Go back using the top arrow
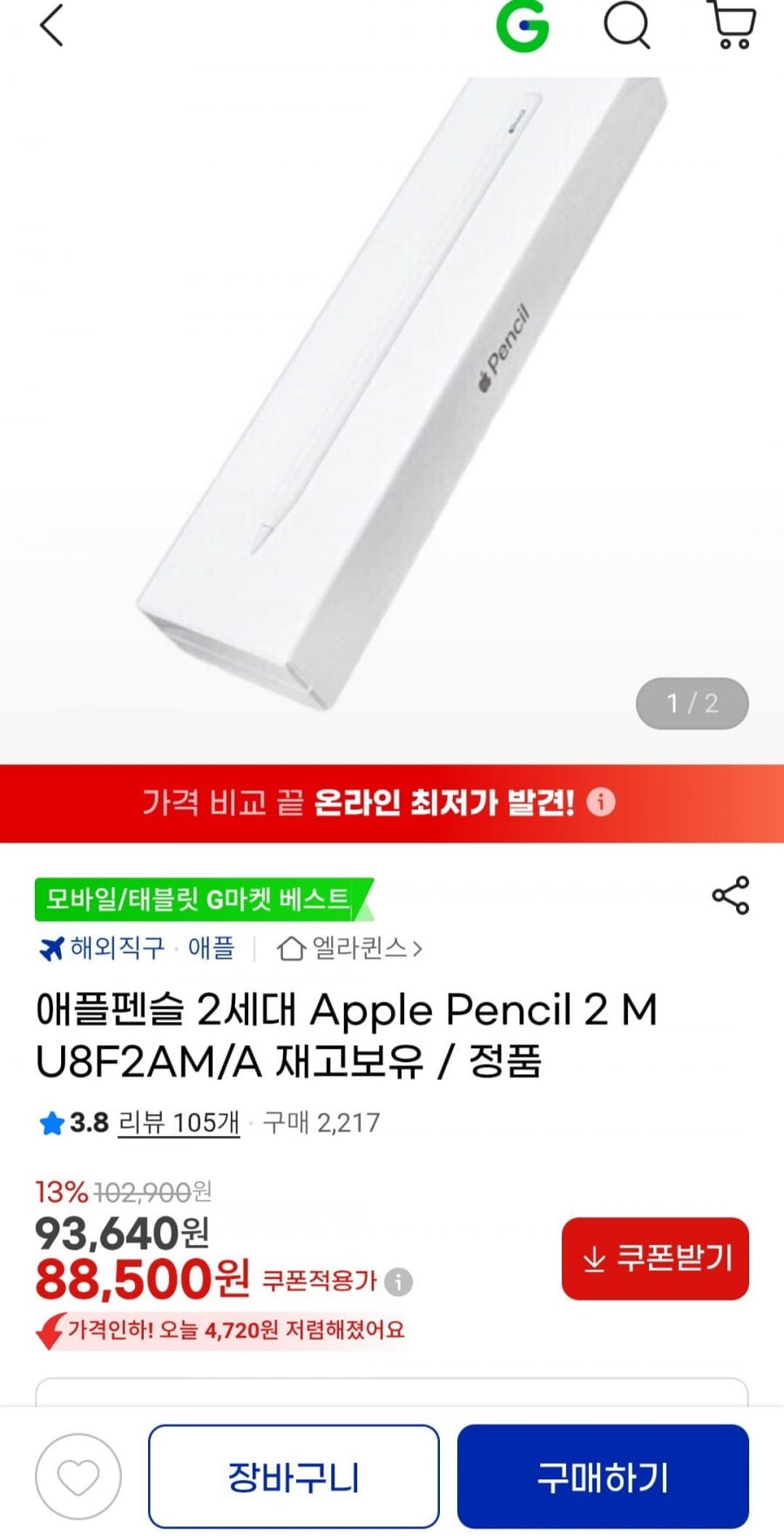The image size is (784, 1536). pyautogui.click(x=52, y=26)
